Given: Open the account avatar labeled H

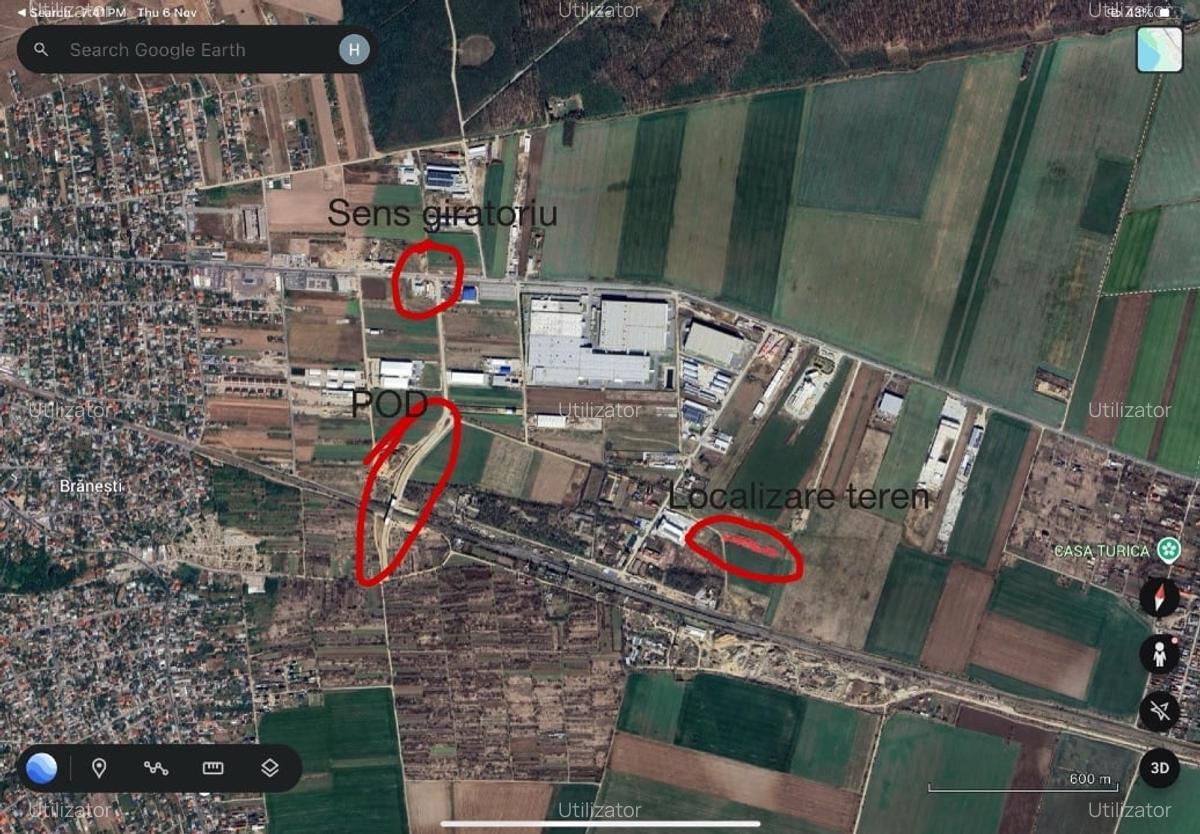Looking at the screenshot, I should tap(354, 50).
